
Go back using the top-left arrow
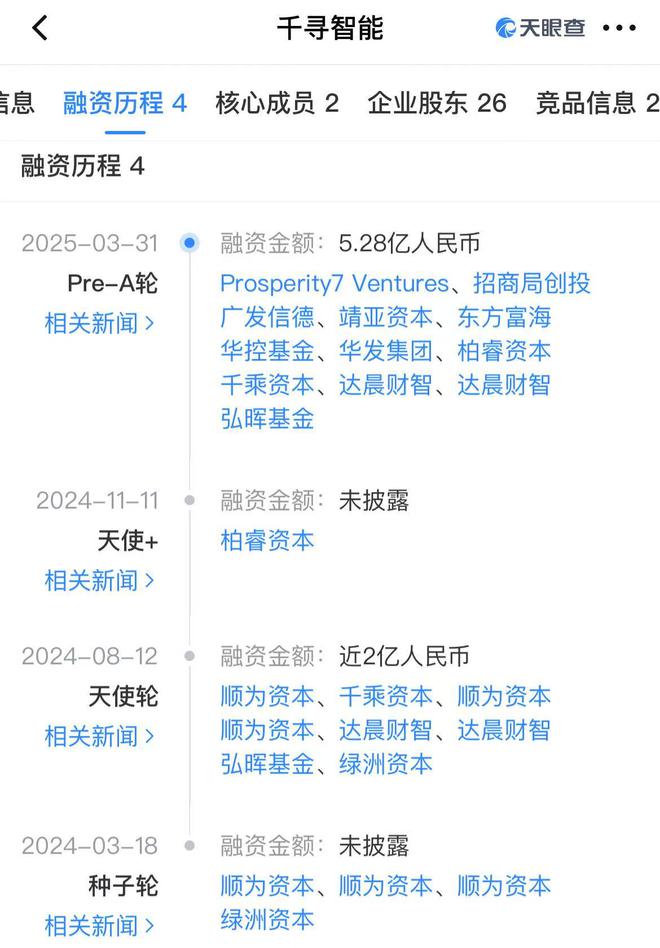point(40,28)
